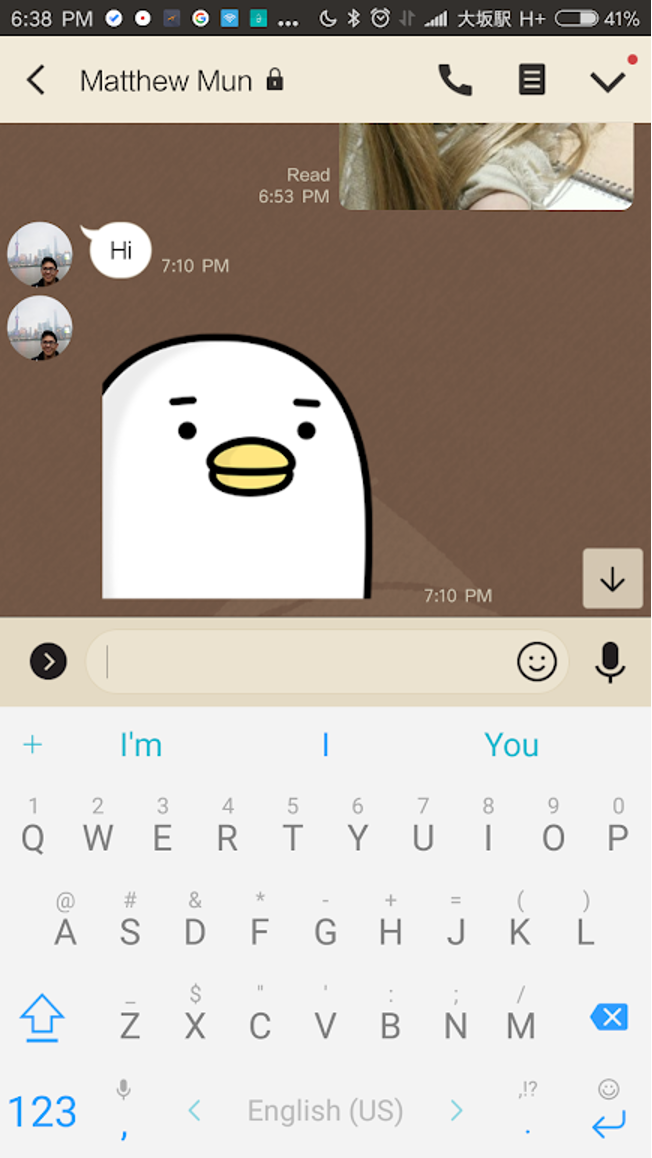Open the emoji and sticker picker
Screen dimensions: 652x1158
pos(537,661)
